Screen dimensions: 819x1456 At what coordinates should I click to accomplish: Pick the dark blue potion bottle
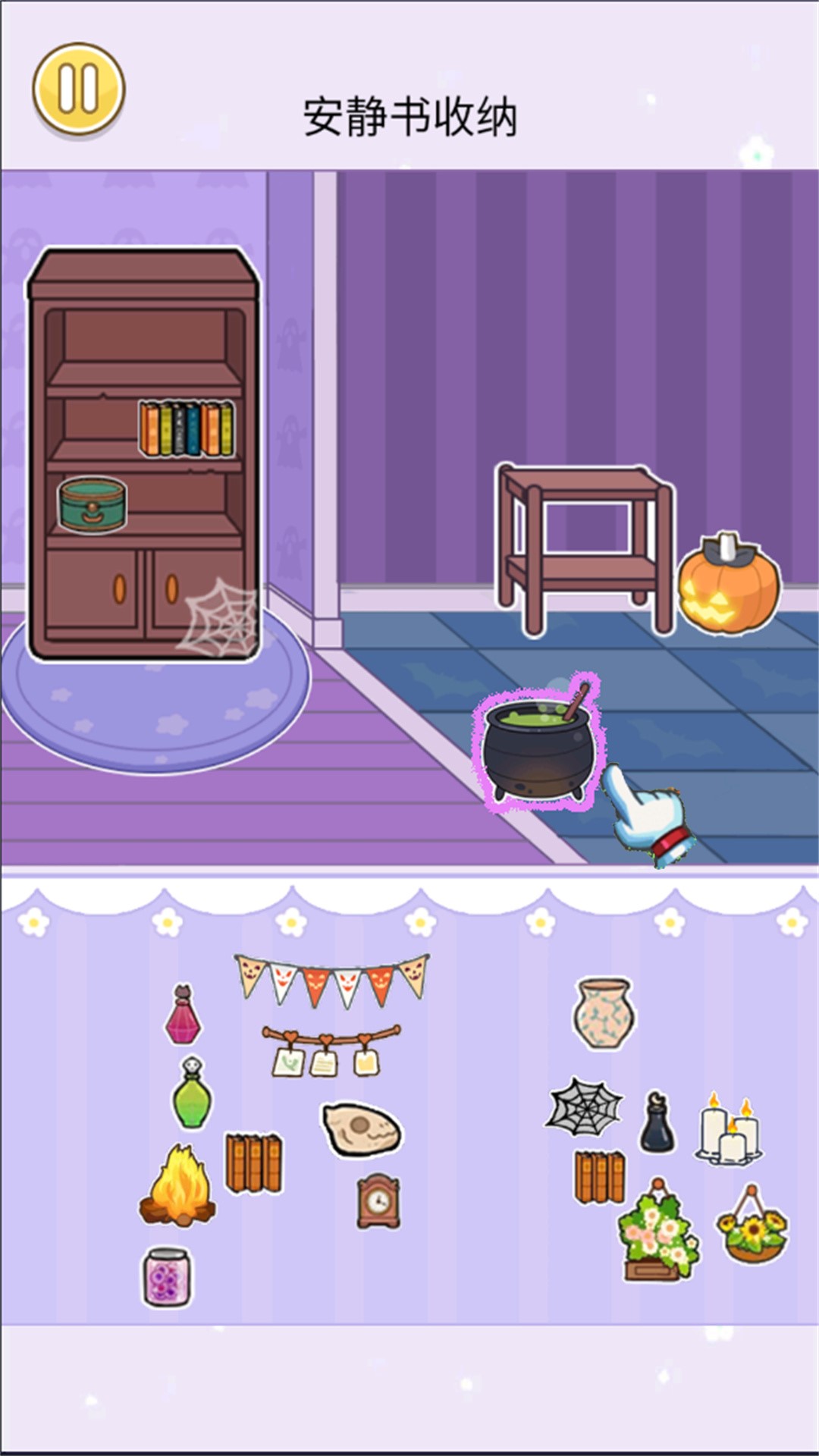pyautogui.click(x=657, y=1124)
